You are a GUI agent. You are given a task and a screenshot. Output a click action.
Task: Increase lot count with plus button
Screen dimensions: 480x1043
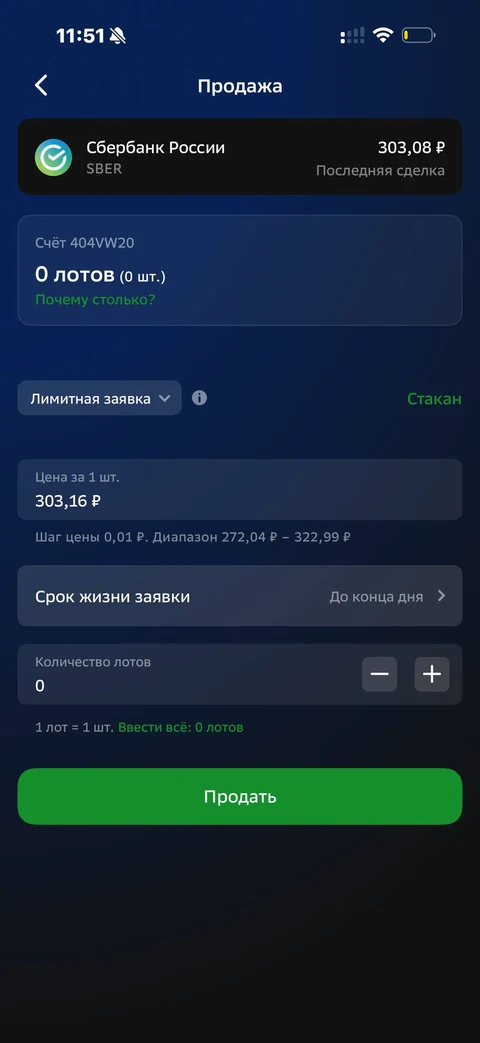pyautogui.click(x=432, y=674)
